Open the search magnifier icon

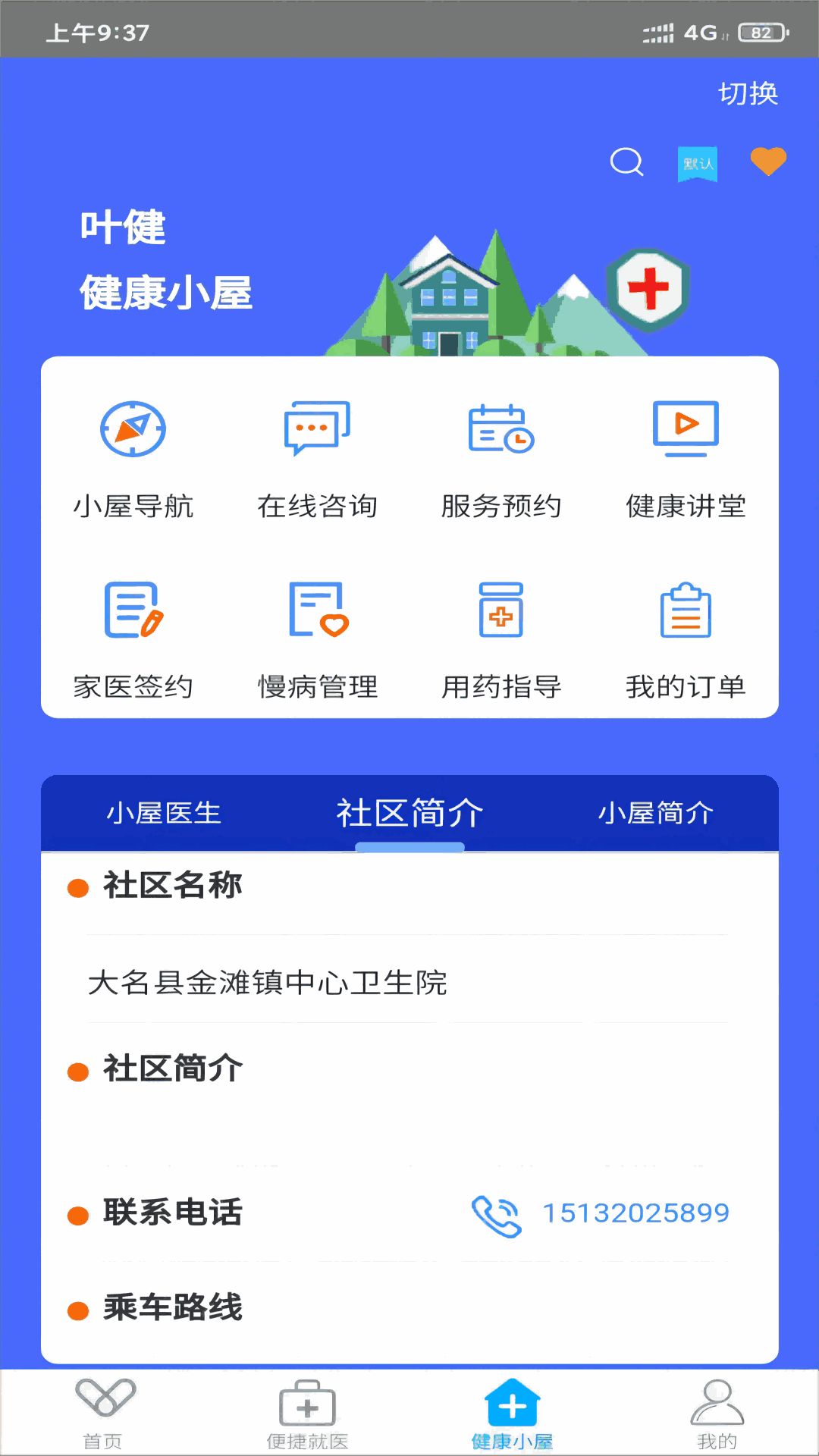[x=626, y=162]
